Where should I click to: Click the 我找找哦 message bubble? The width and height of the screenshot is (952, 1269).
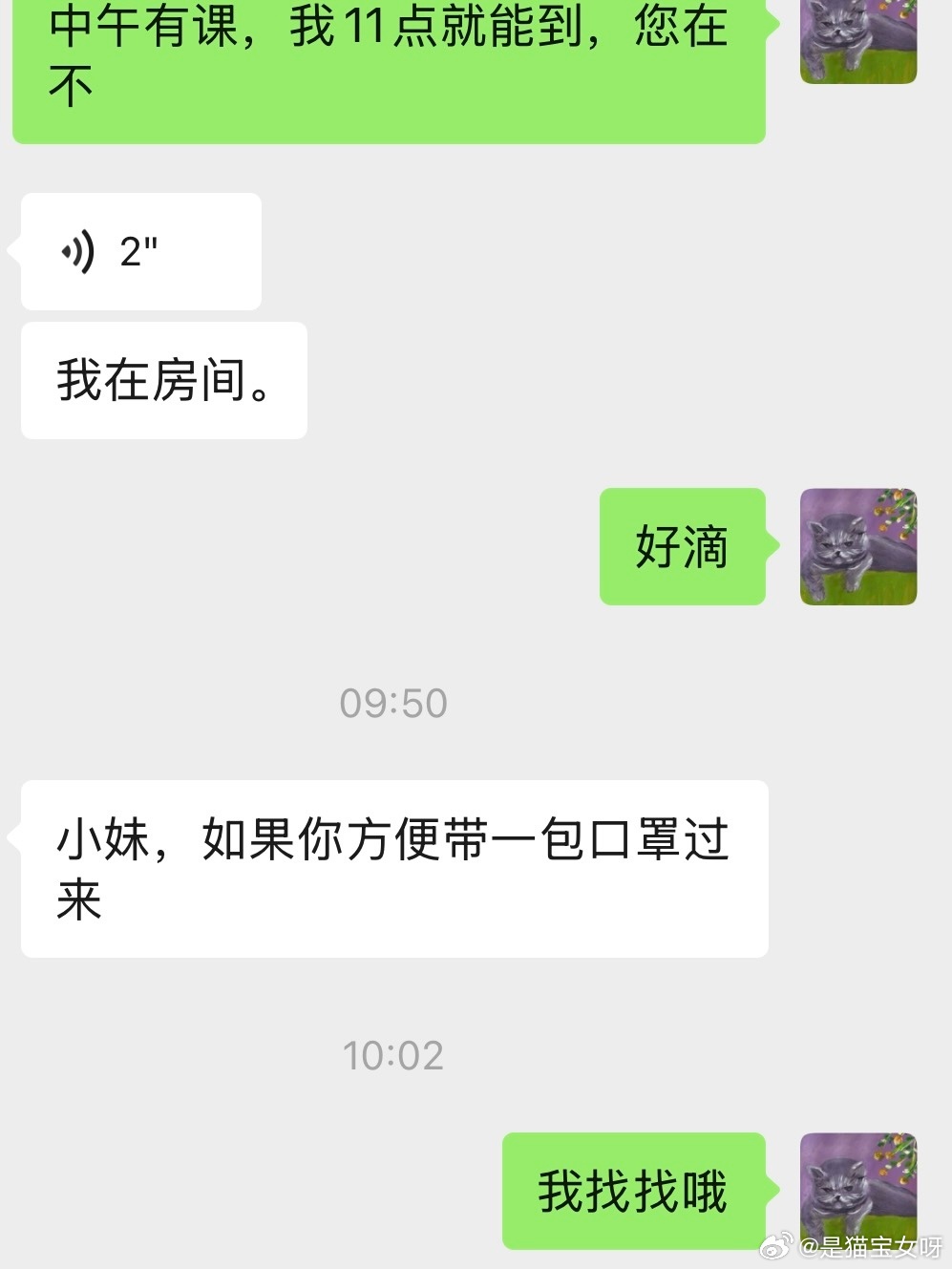637,1189
